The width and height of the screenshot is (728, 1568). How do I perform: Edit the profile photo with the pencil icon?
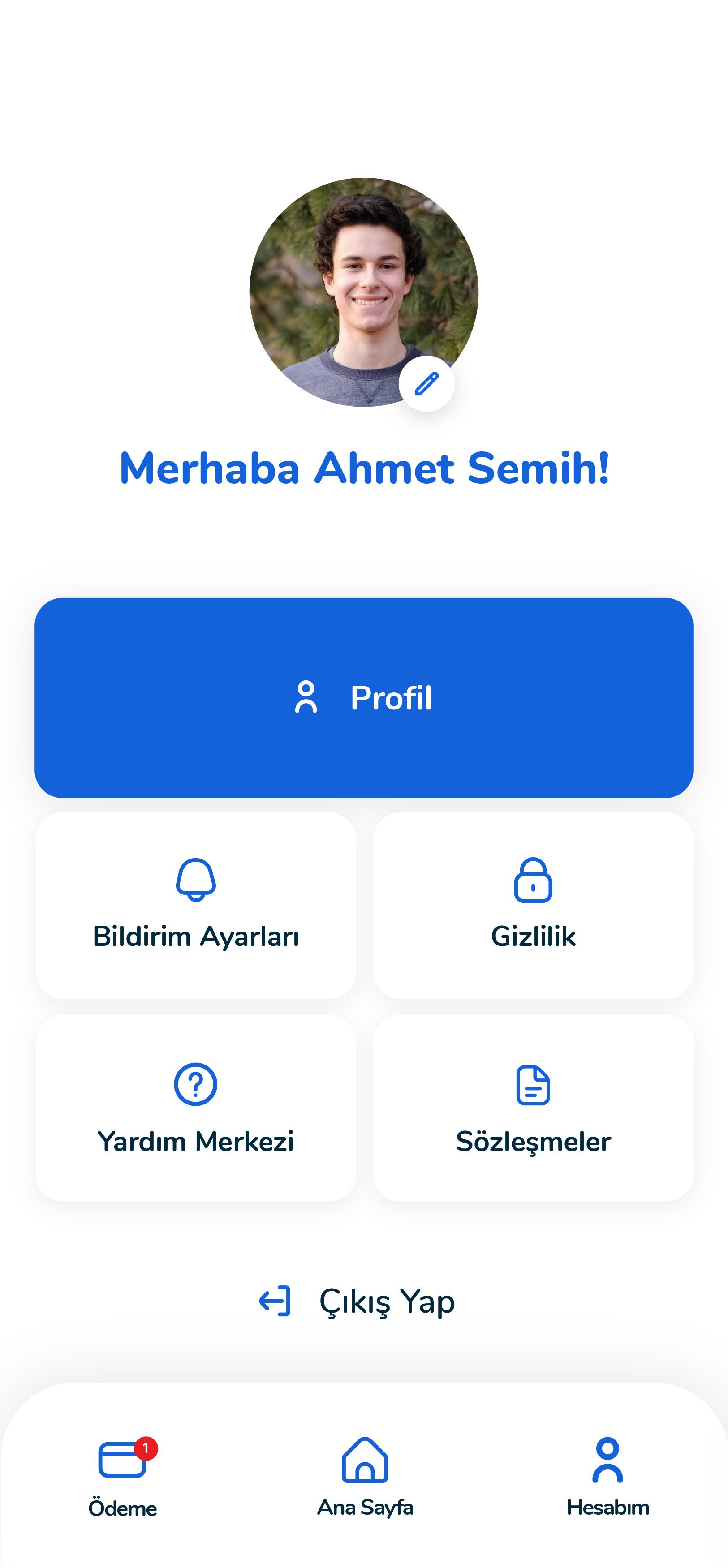point(426,384)
